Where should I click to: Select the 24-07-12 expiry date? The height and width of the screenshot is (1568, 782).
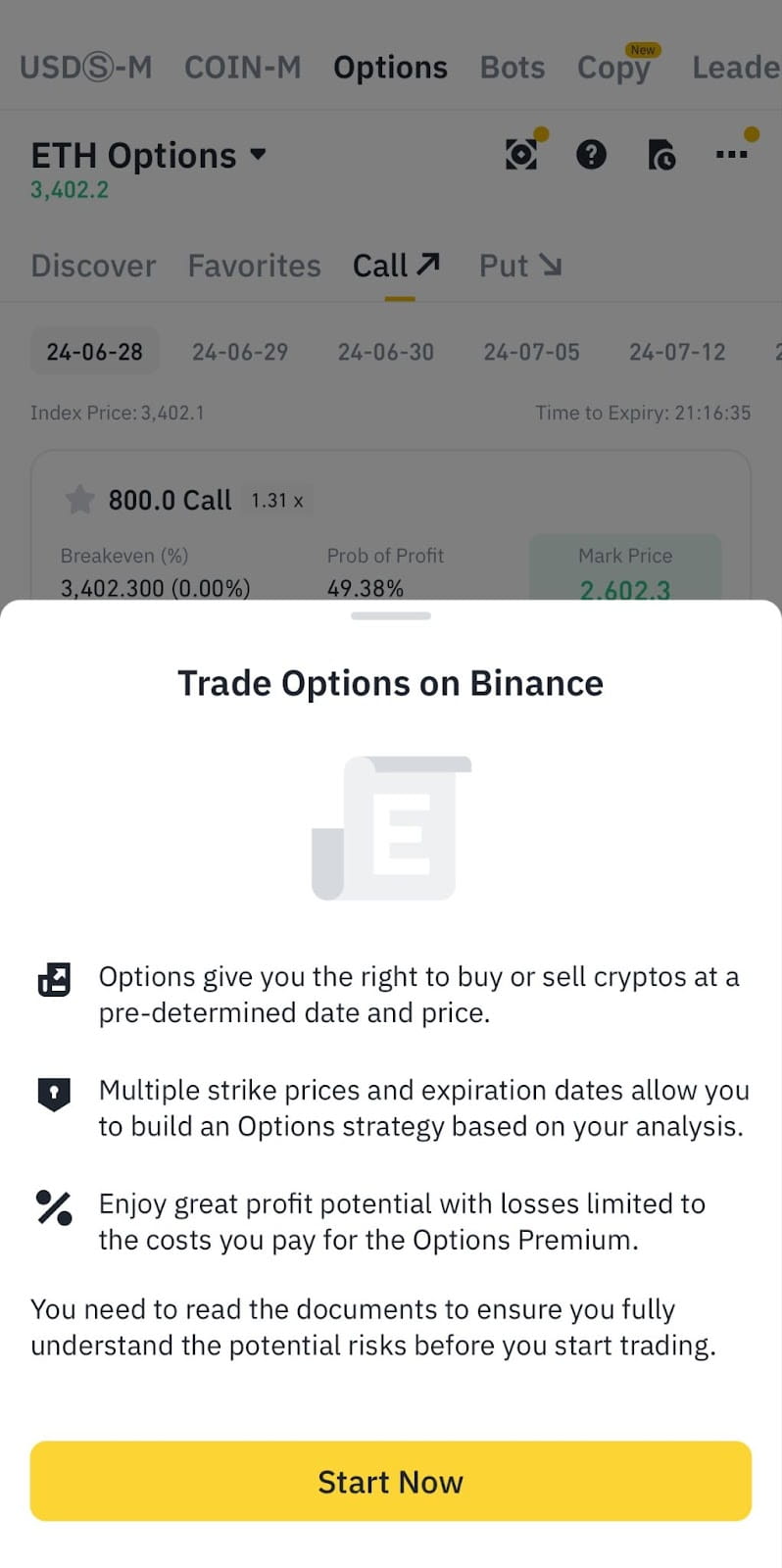[677, 352]
